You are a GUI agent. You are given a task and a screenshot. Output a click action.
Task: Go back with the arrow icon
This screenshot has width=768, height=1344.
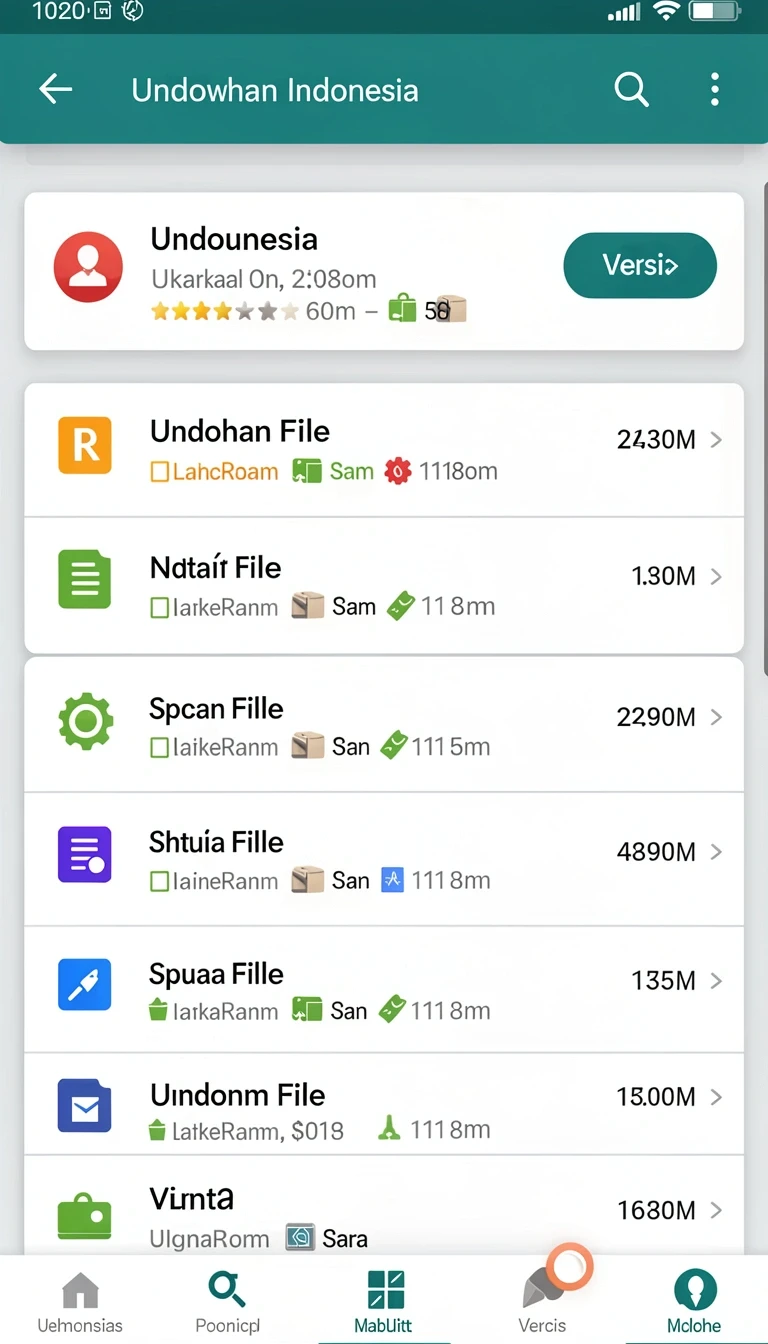coord(56,90)
